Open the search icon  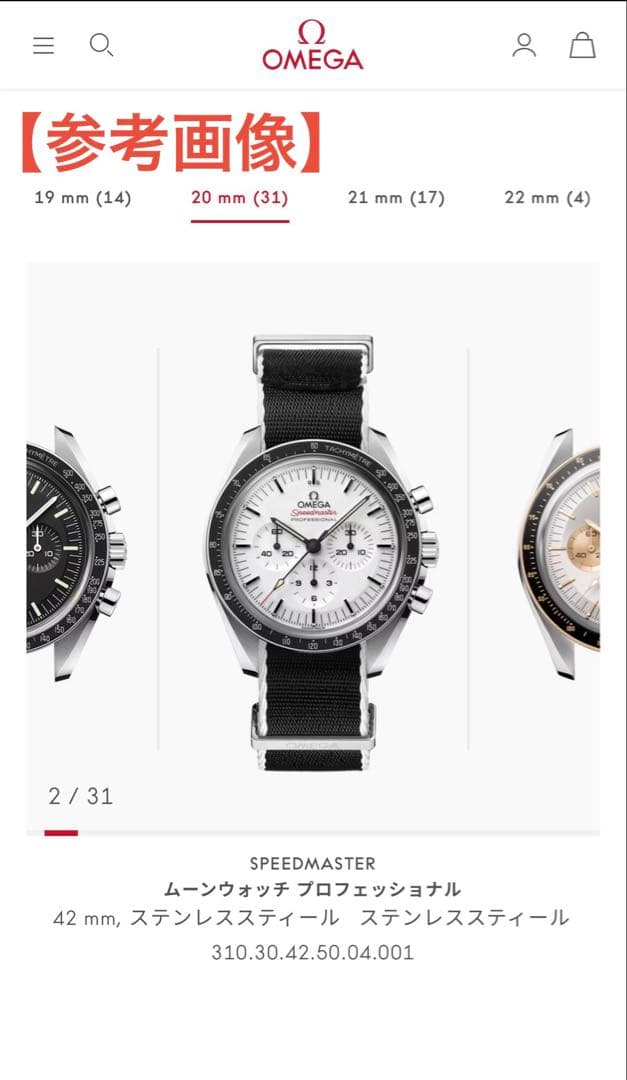click(x=101, y=45)
